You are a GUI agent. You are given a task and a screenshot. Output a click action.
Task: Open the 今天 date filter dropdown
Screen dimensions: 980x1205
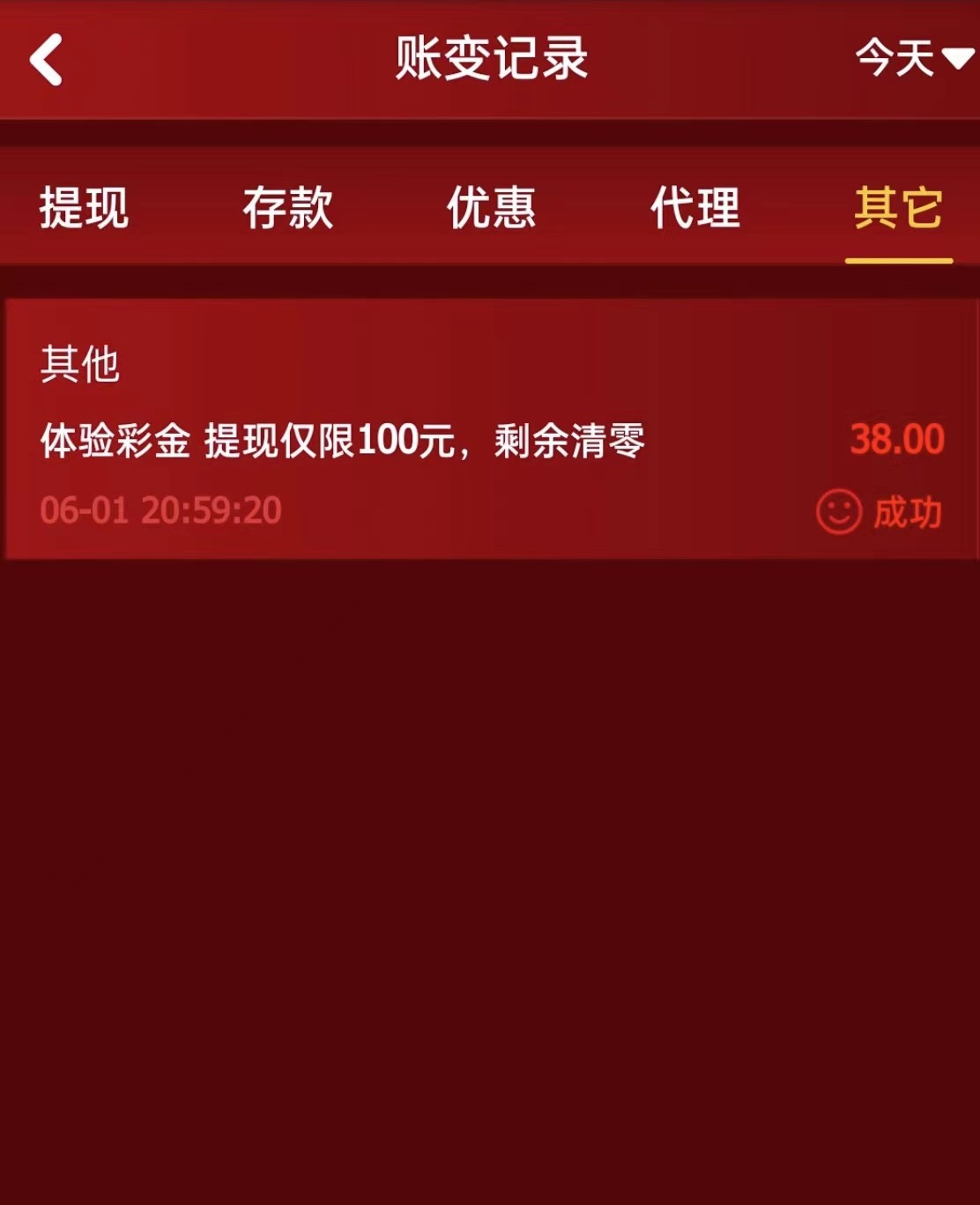(913, 59)
